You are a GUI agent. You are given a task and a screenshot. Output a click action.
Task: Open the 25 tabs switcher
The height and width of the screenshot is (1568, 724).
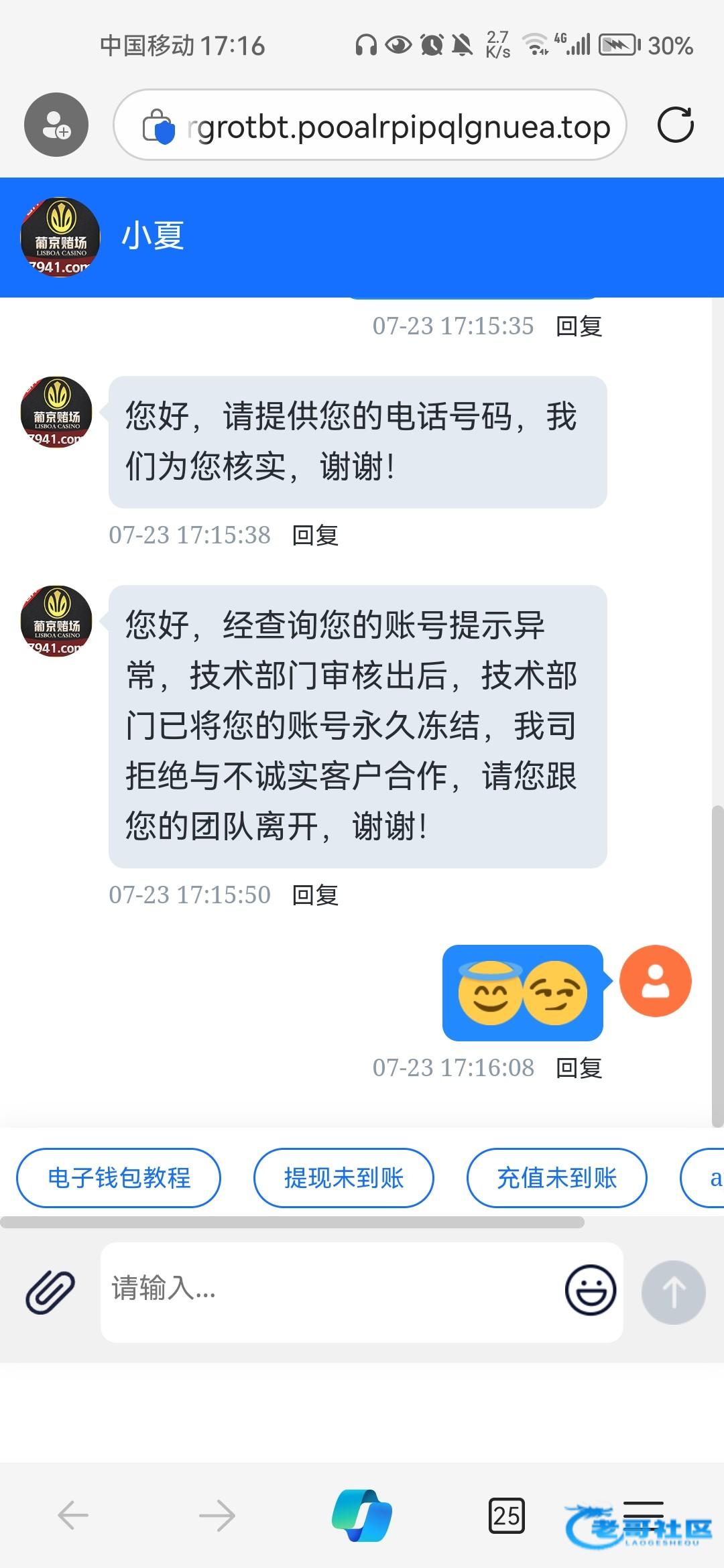(x=507, y=1515)
